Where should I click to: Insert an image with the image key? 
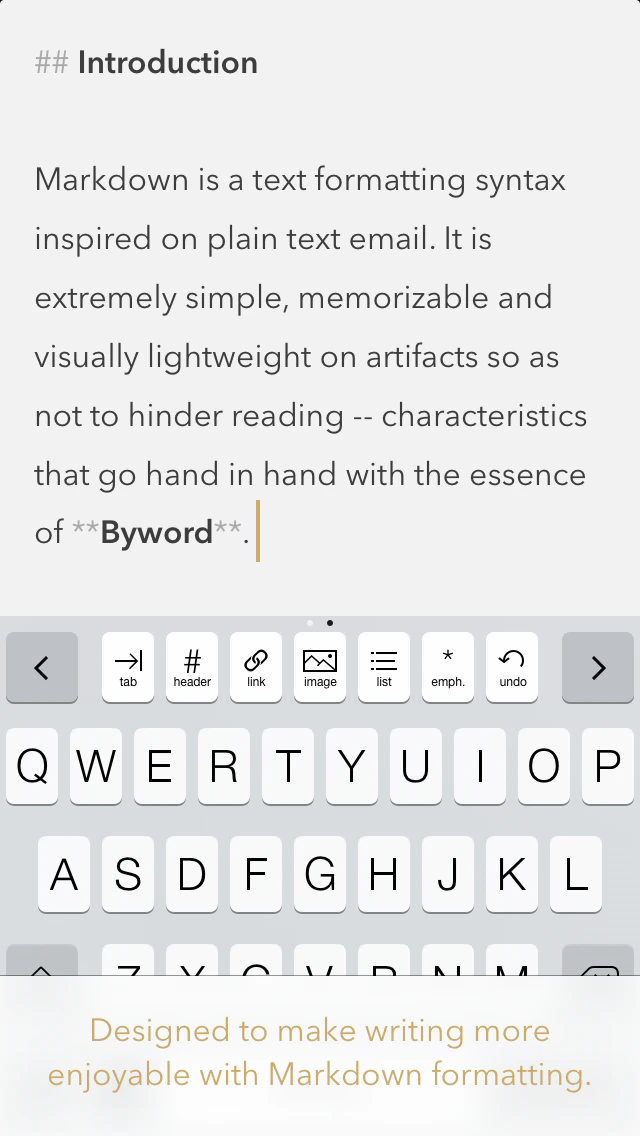coord(320,667)
